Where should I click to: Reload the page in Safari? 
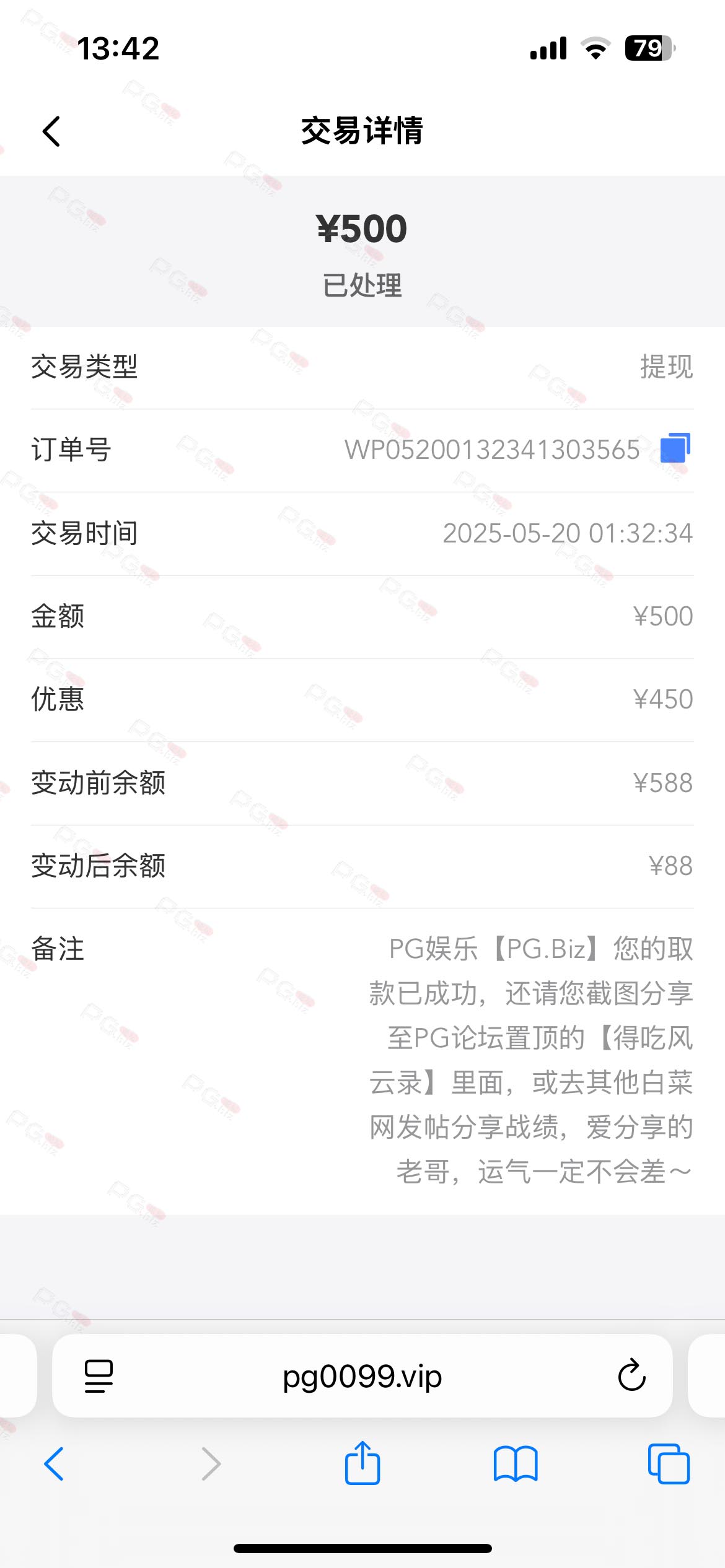pos(631,1375)
